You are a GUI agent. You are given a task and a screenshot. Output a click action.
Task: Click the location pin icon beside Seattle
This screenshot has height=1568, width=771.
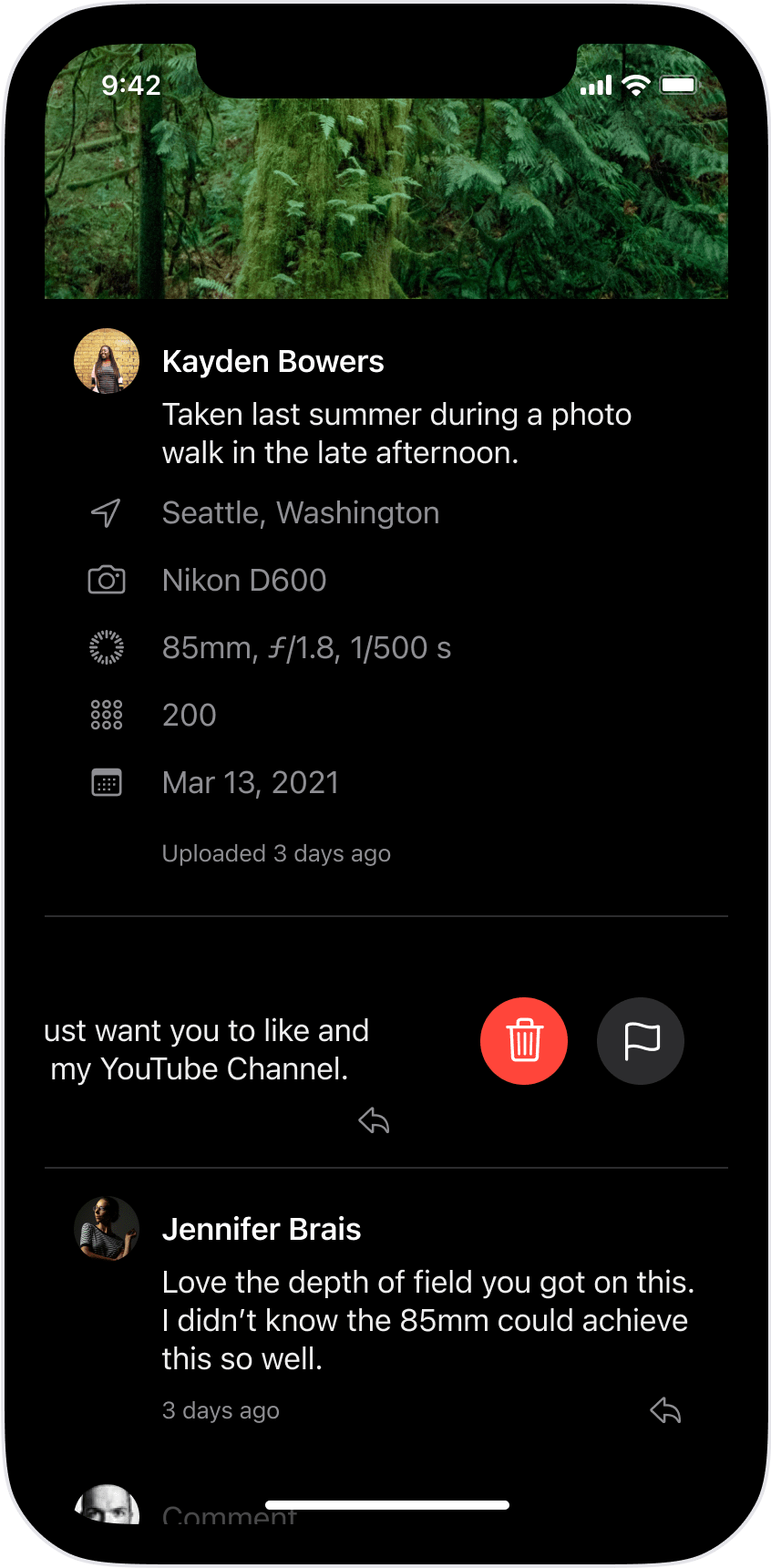click(107, 512)
